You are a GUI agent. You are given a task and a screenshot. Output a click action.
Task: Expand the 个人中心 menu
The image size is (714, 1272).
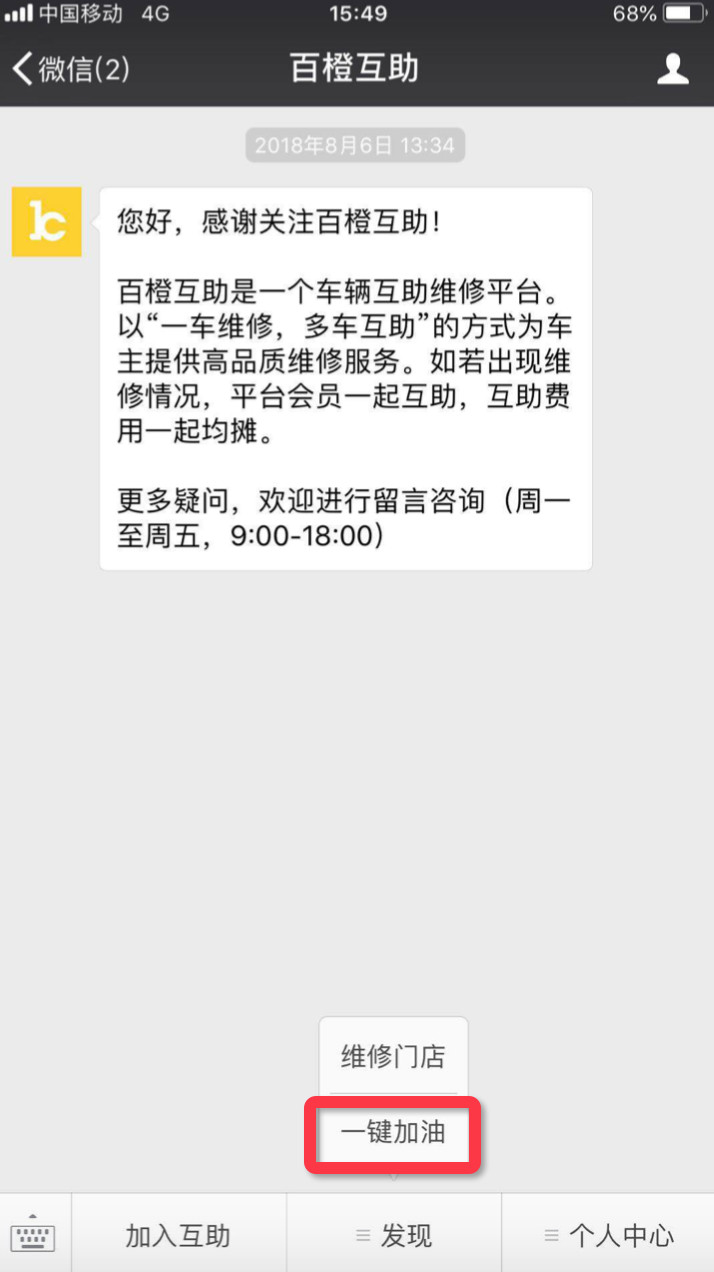(608, 1234)
